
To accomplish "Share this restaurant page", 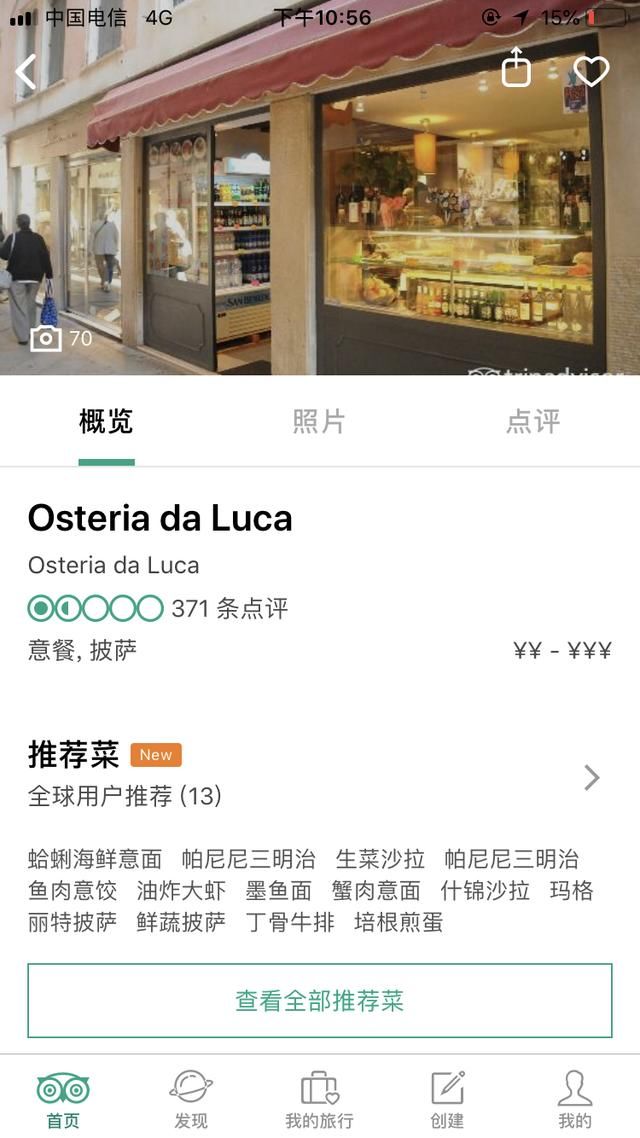I will coord(516,68).
